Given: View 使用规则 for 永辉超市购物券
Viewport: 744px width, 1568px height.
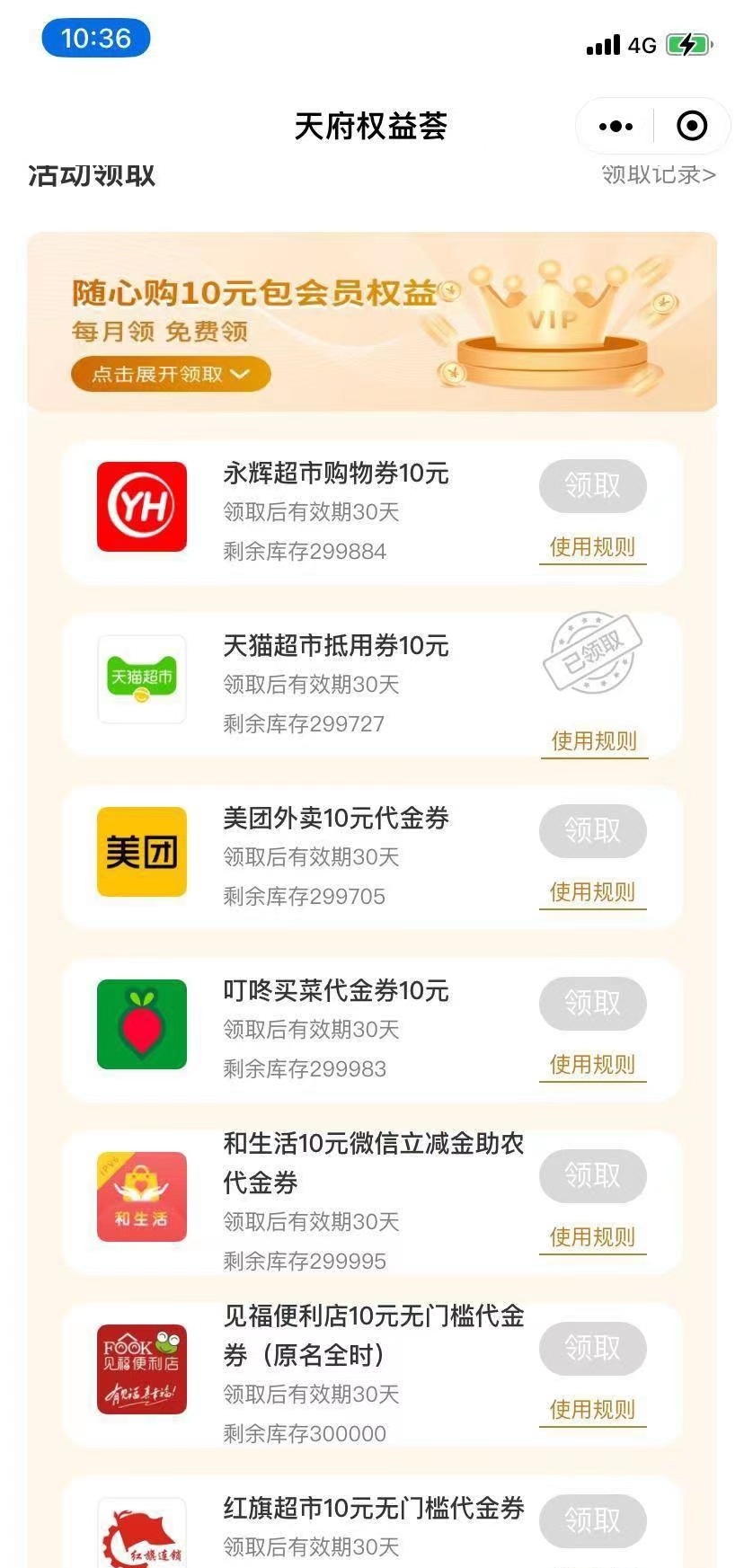Looking at the screenshot, I should pyautogui.click(x=592, y=547).
